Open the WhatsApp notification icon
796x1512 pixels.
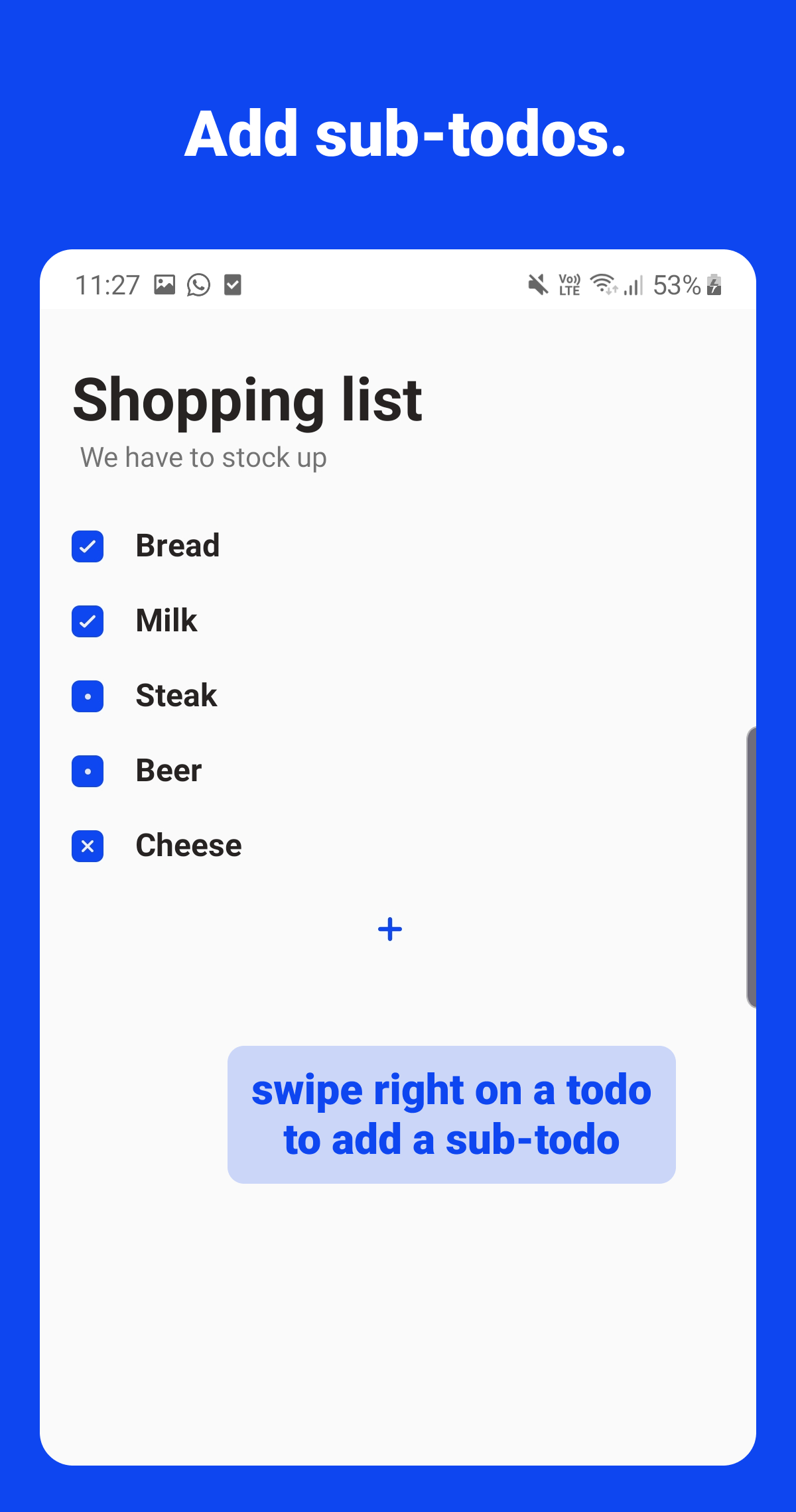coord(200,285)
